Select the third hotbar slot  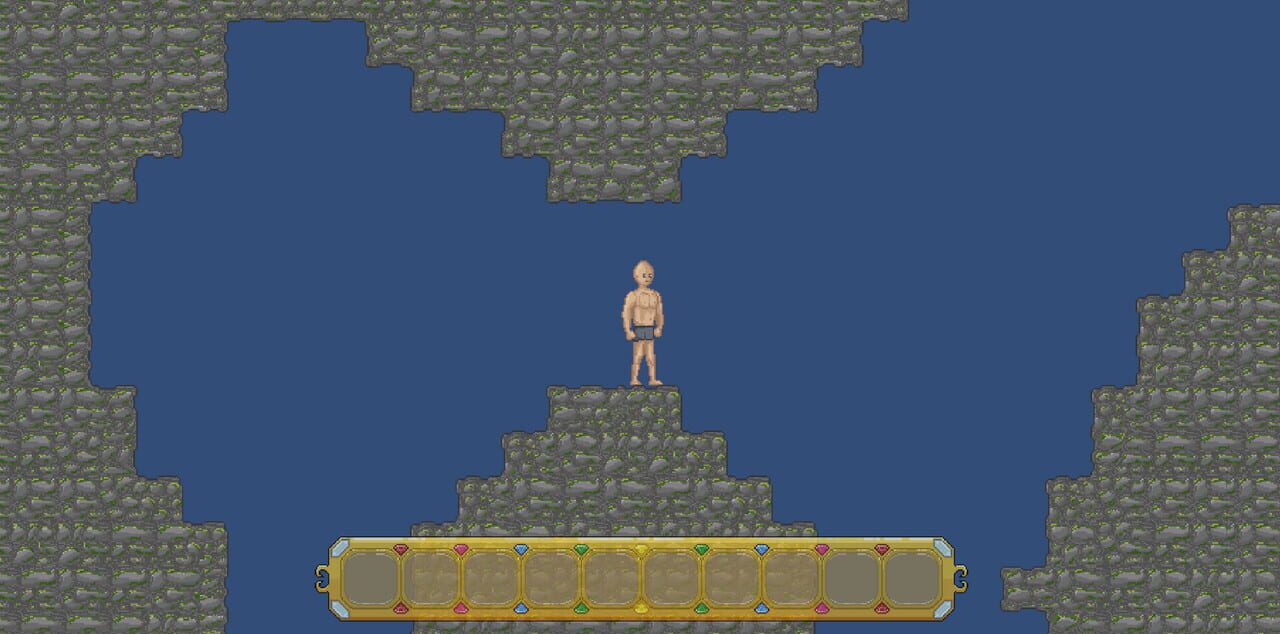click(491, 579)
